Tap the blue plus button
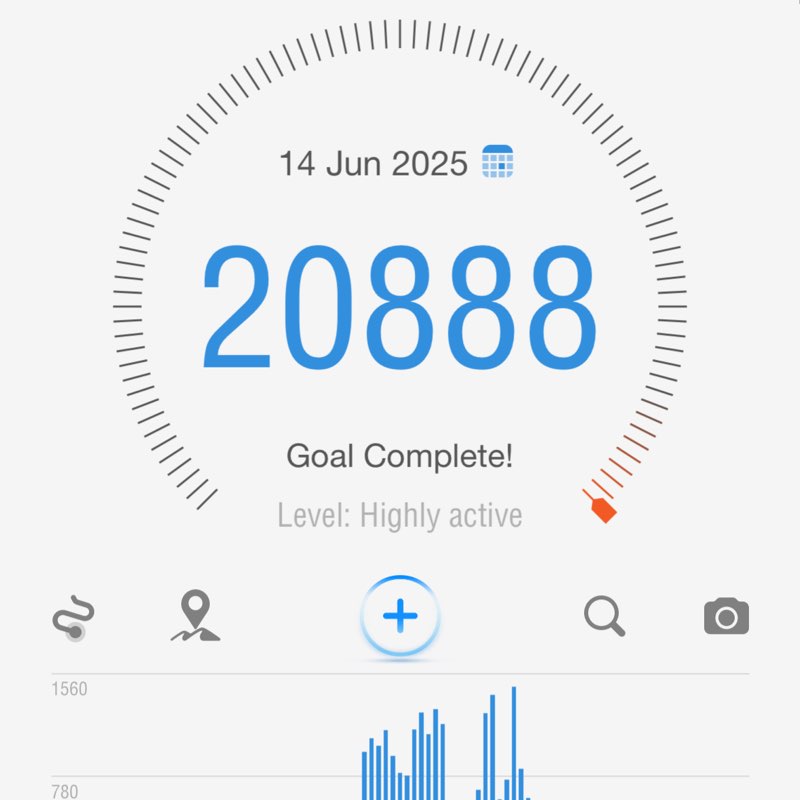The height and width of the screenshot is (800, 800). coord(400,617)
